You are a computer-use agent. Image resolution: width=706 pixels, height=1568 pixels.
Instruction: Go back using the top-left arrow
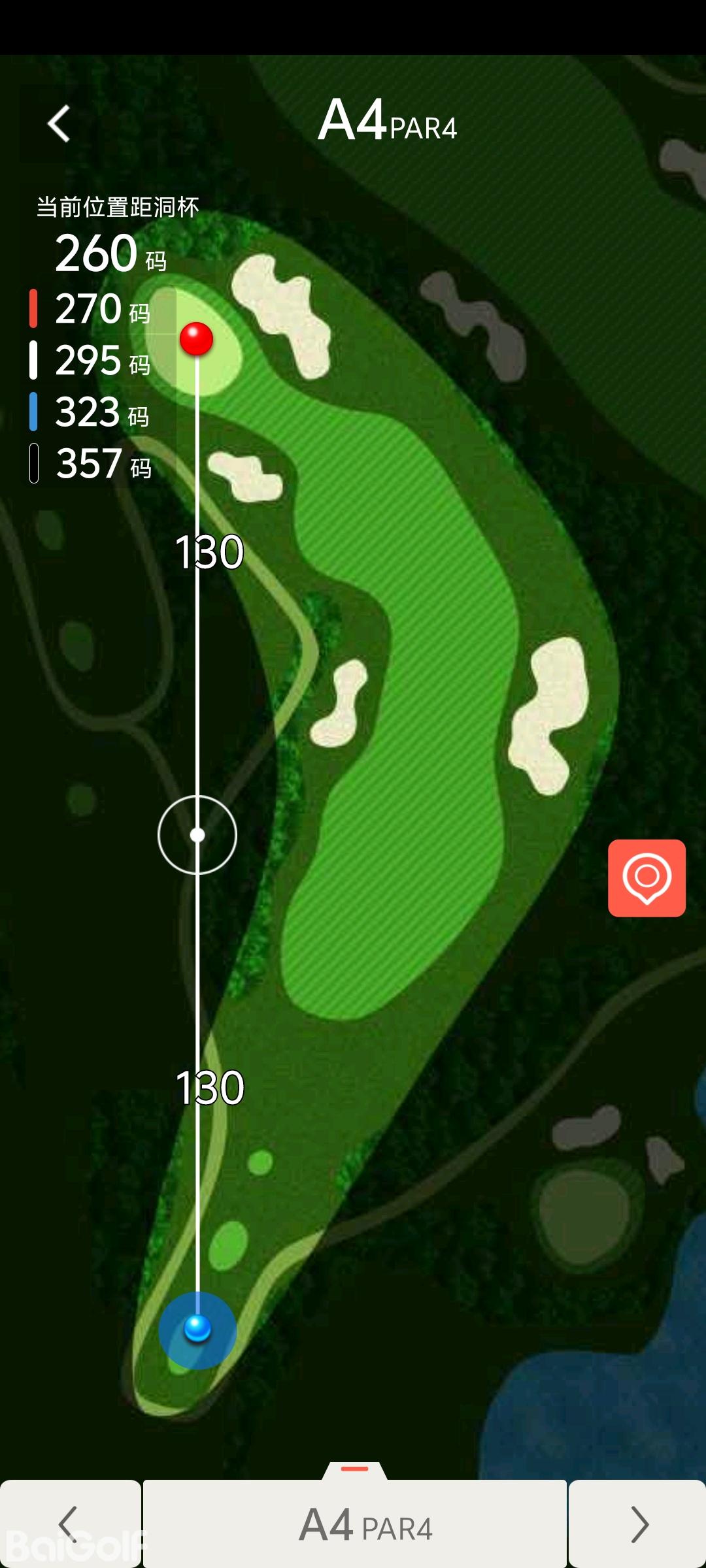[59, 123]
